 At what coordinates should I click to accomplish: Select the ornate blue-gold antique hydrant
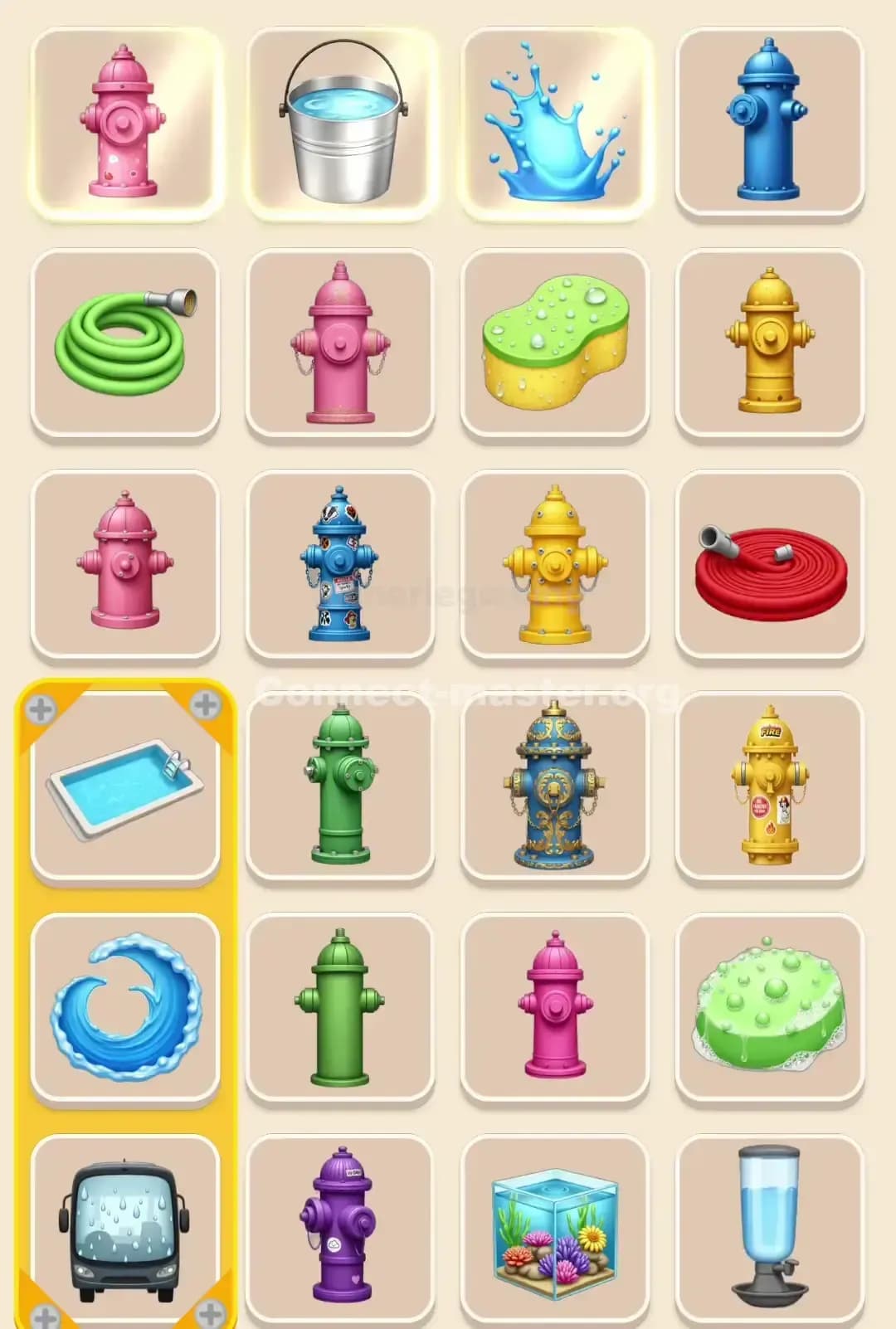(554, 788)
